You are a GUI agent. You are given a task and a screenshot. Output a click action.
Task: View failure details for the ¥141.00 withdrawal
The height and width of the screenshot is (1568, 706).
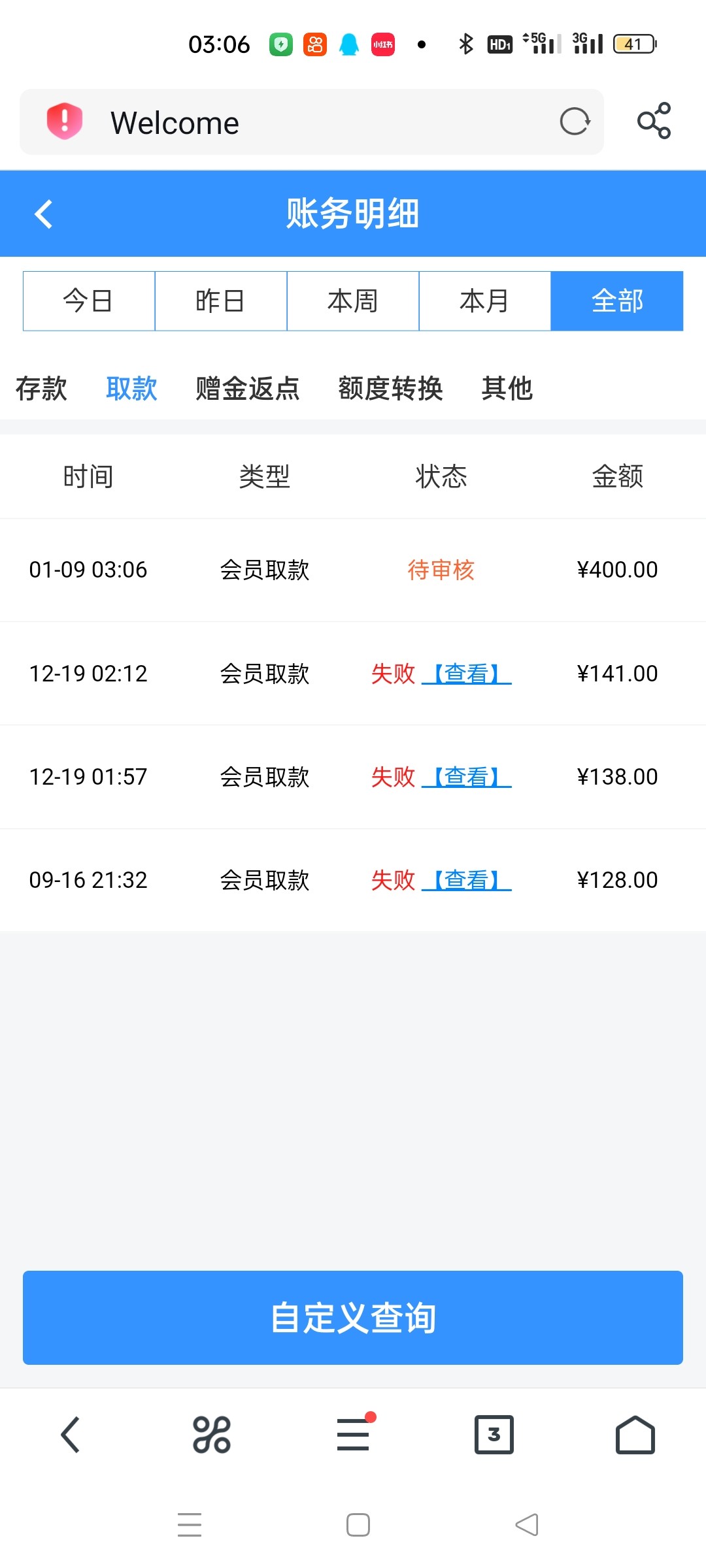click(x=467, y=674)
